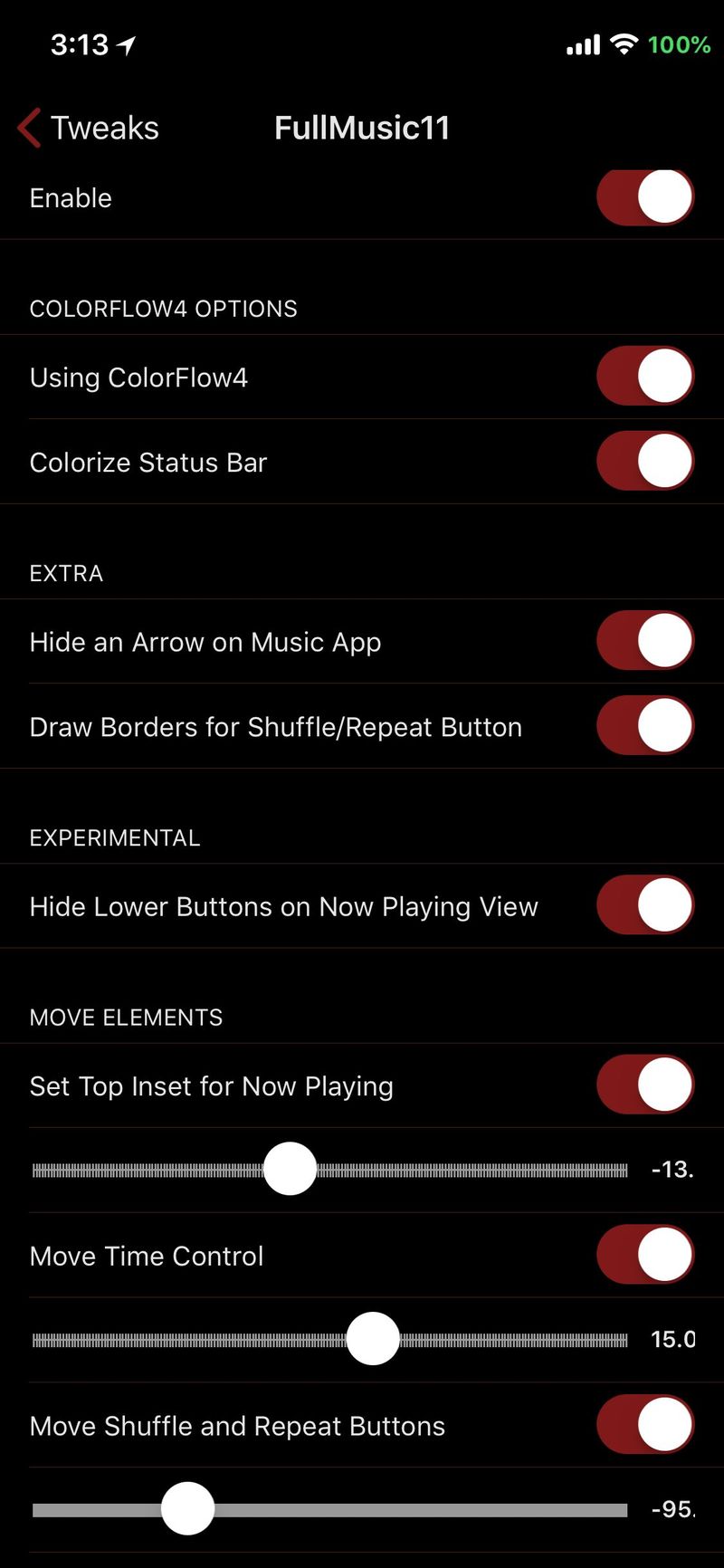Turn off Using ColorFlow4

[x=645, y=376]
